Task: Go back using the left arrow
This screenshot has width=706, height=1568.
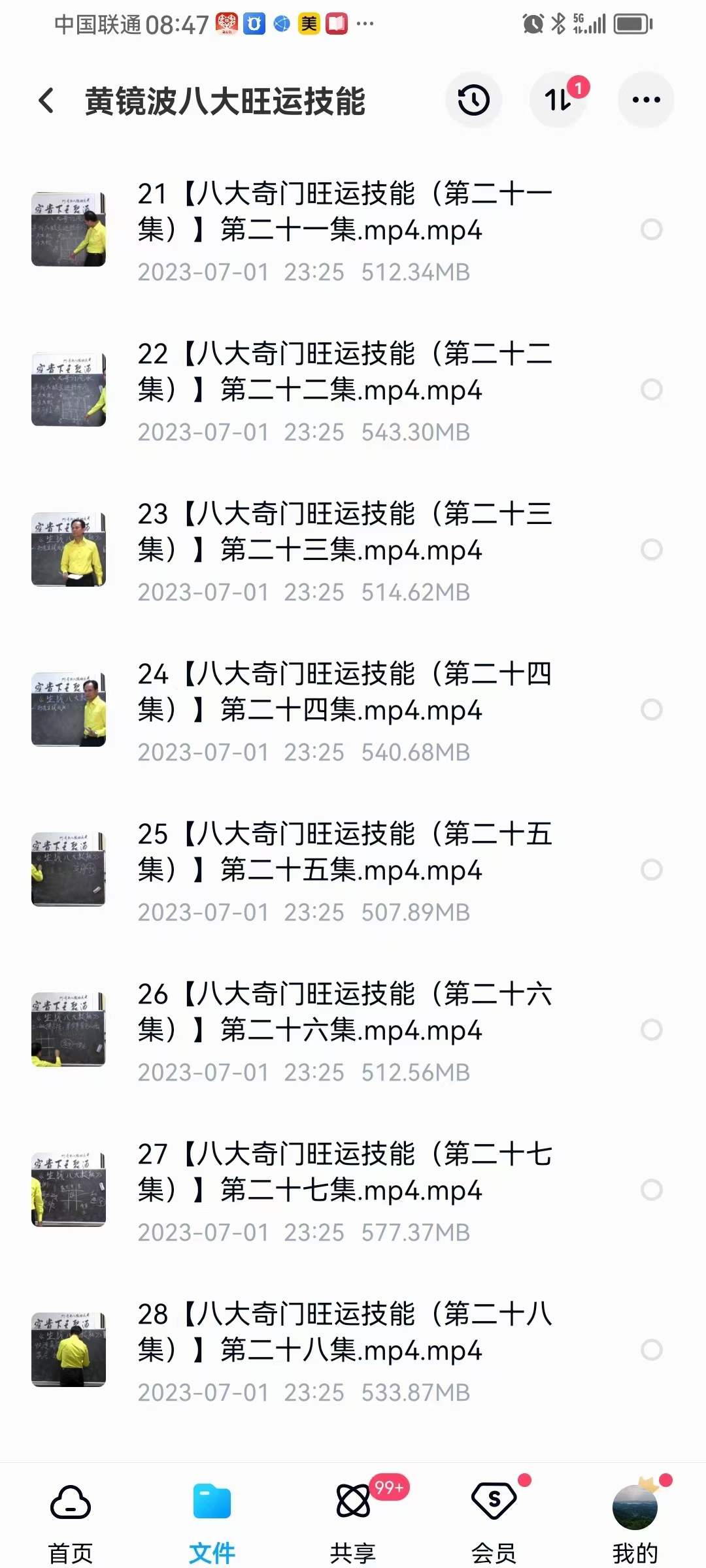Action: coord(44,99)
